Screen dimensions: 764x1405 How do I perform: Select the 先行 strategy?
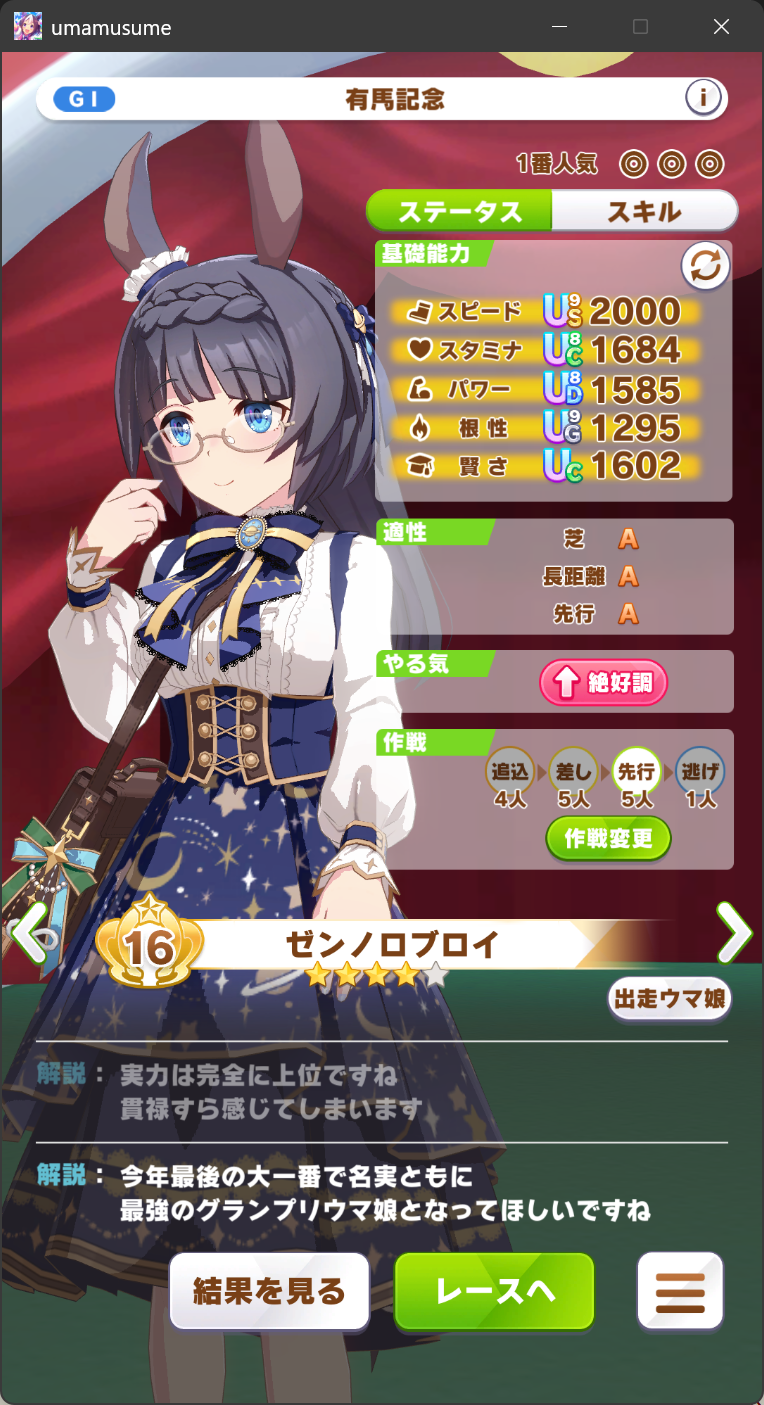click(637, 771)
